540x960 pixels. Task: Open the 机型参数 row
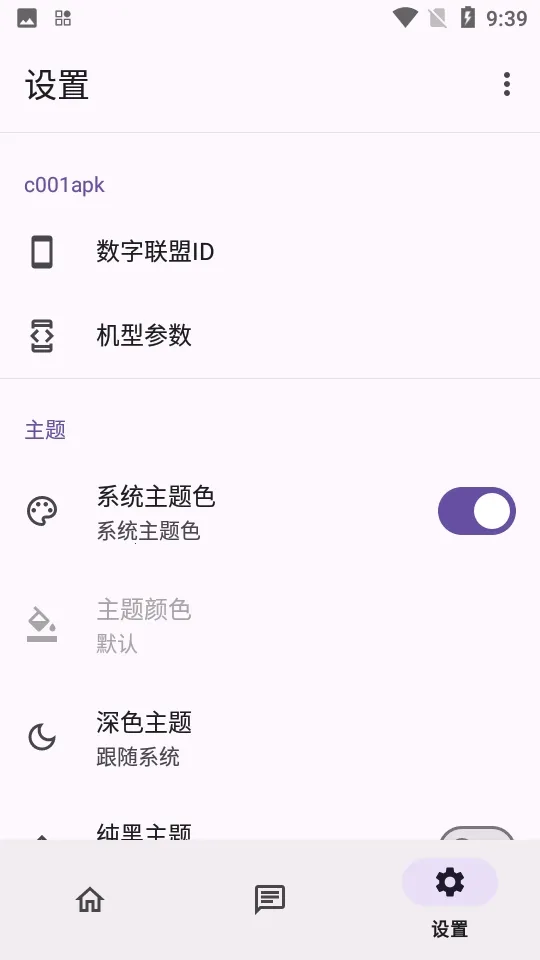[x=270, y=336]
